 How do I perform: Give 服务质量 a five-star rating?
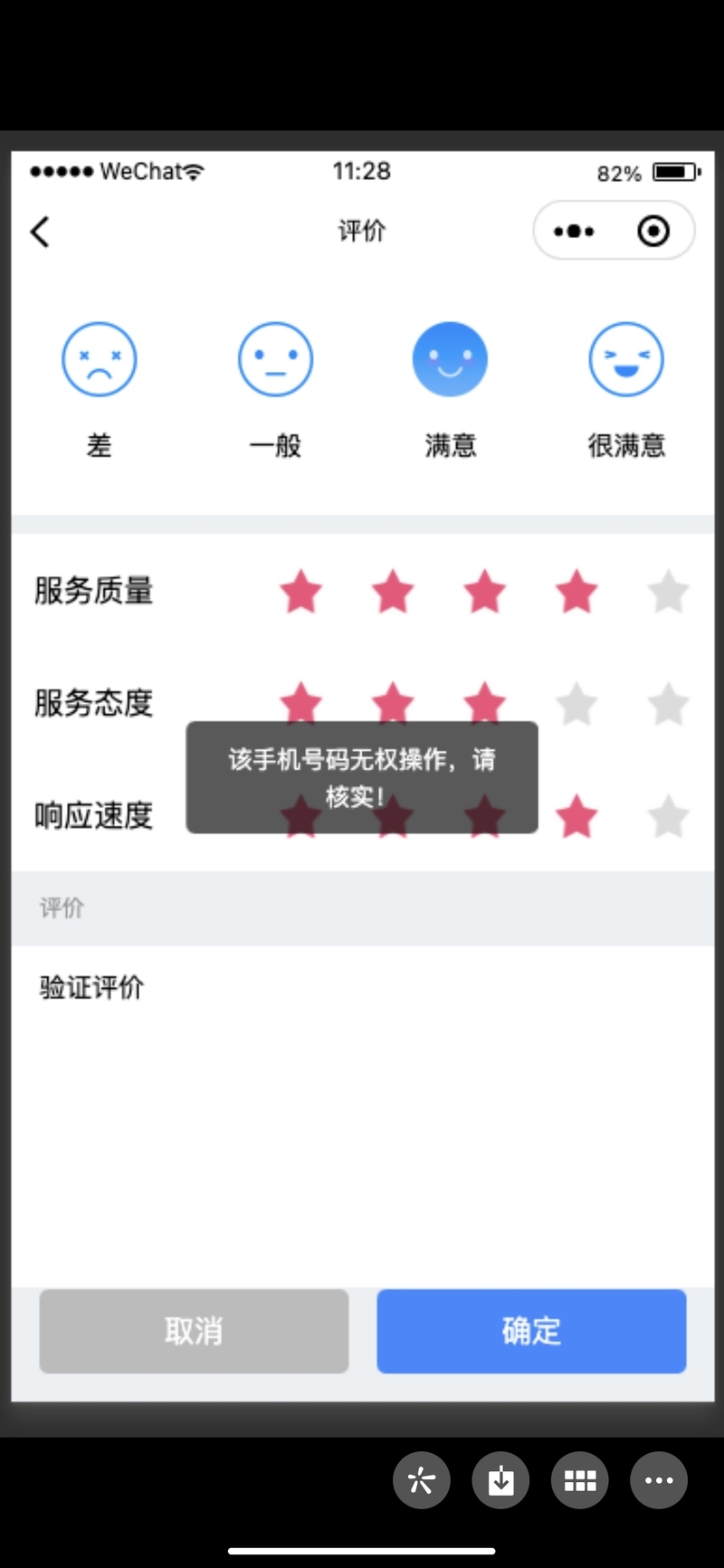(x=668, y=592)
